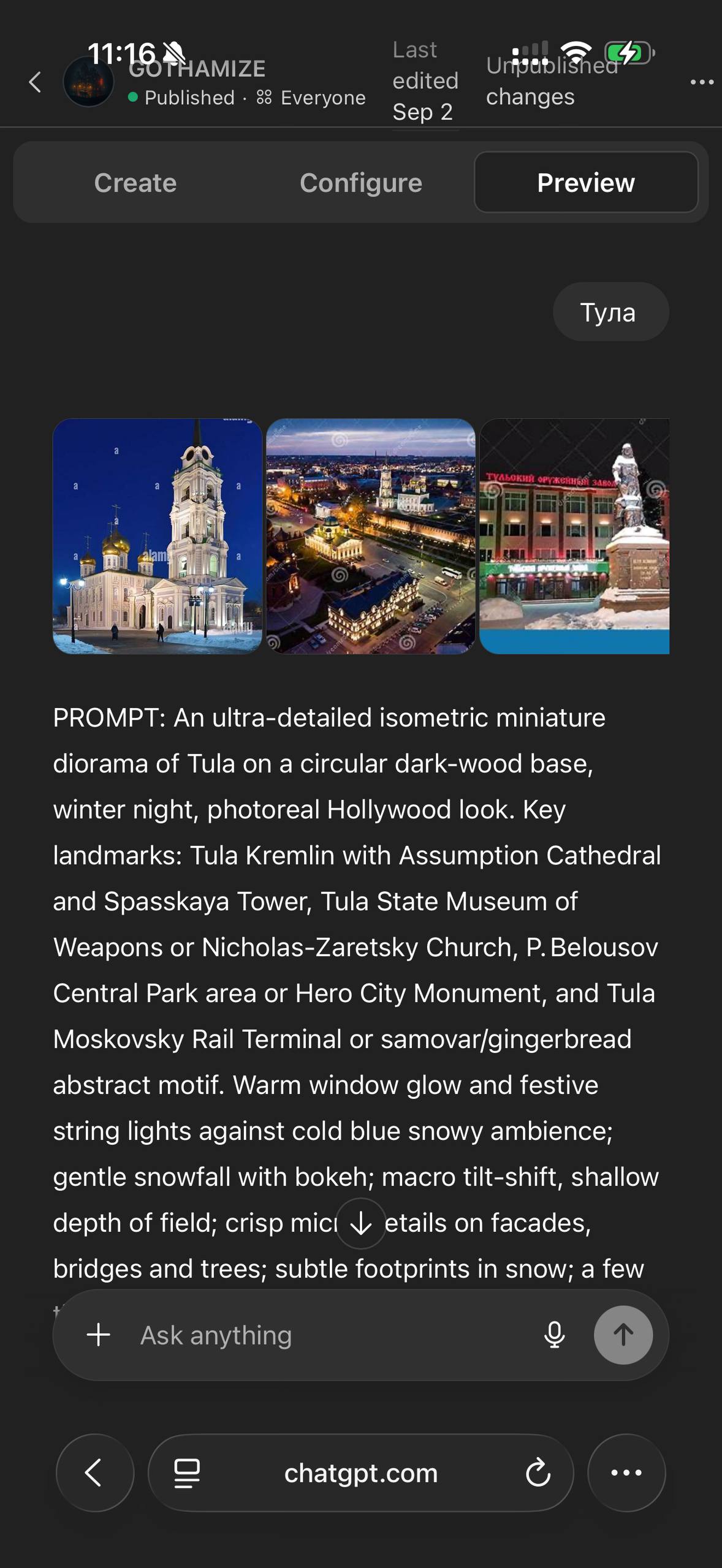This screenshot has height=1568, width=722.
Task: Open the page options icon in address bar
Action: point(187,1473)
